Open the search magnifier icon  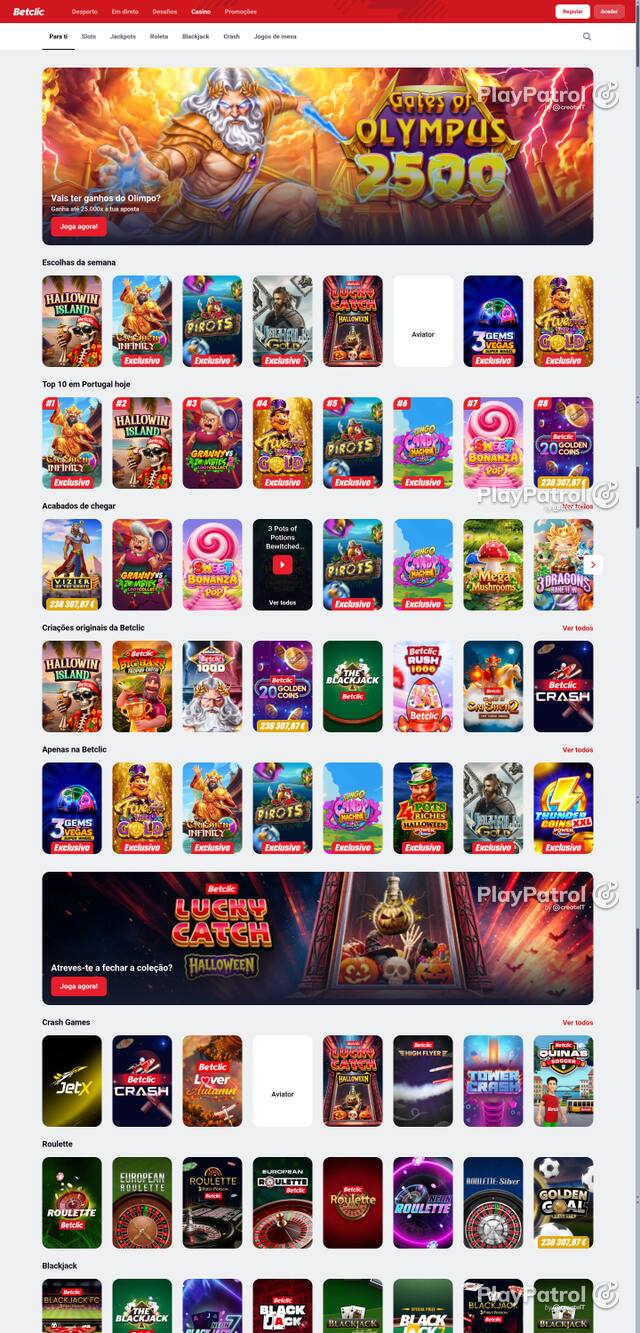[587, 36]
